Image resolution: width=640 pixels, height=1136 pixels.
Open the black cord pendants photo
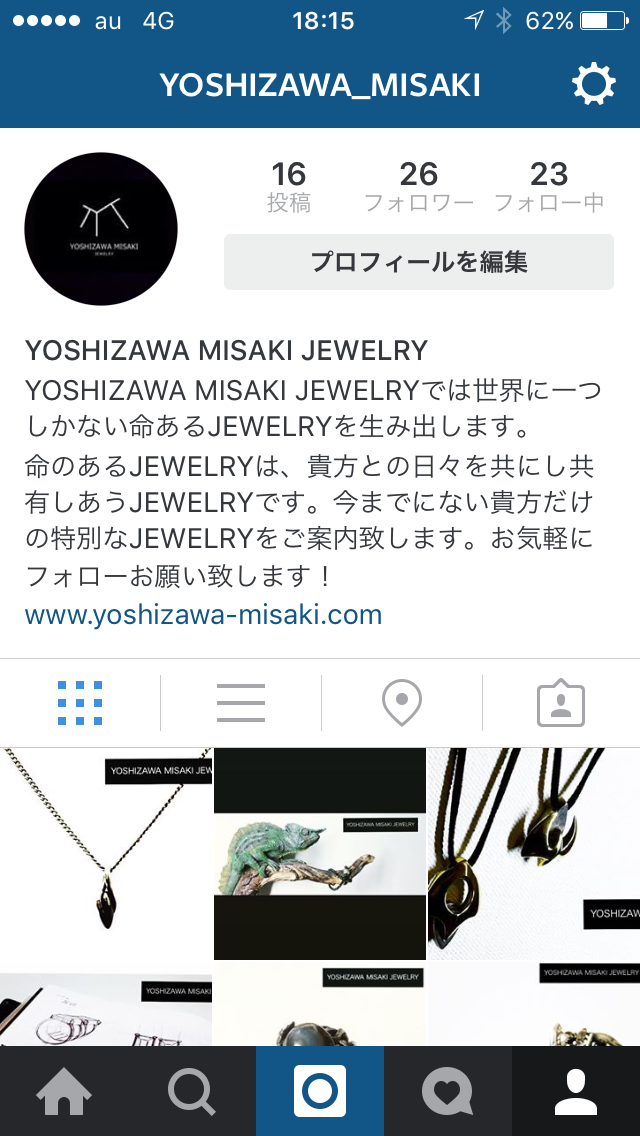[534, 853]
